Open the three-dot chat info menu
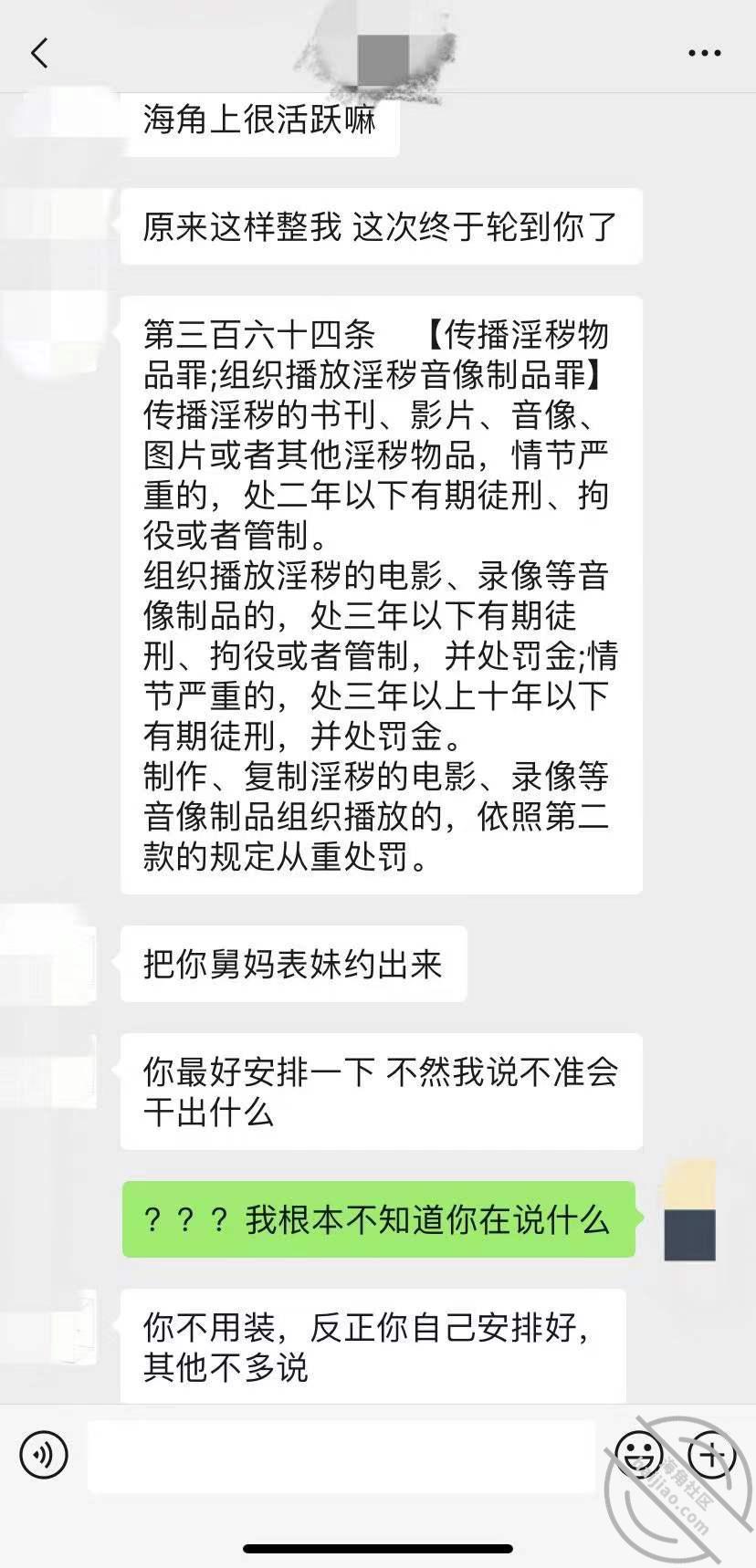This screenshot has width=756, height=1568. click(704, 54)
